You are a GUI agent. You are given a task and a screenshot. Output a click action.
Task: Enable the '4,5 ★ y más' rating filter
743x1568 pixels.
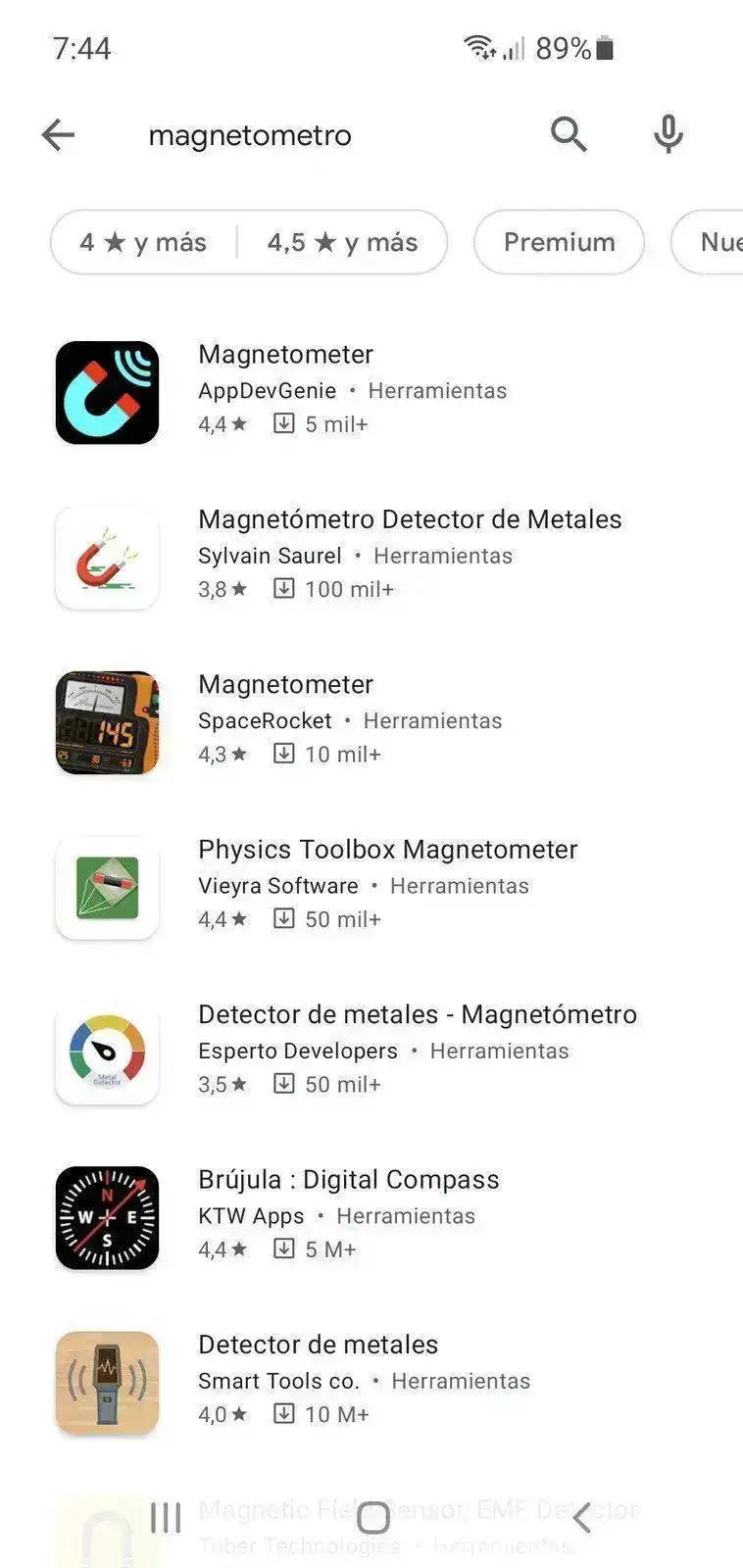(x=342, y=242)
